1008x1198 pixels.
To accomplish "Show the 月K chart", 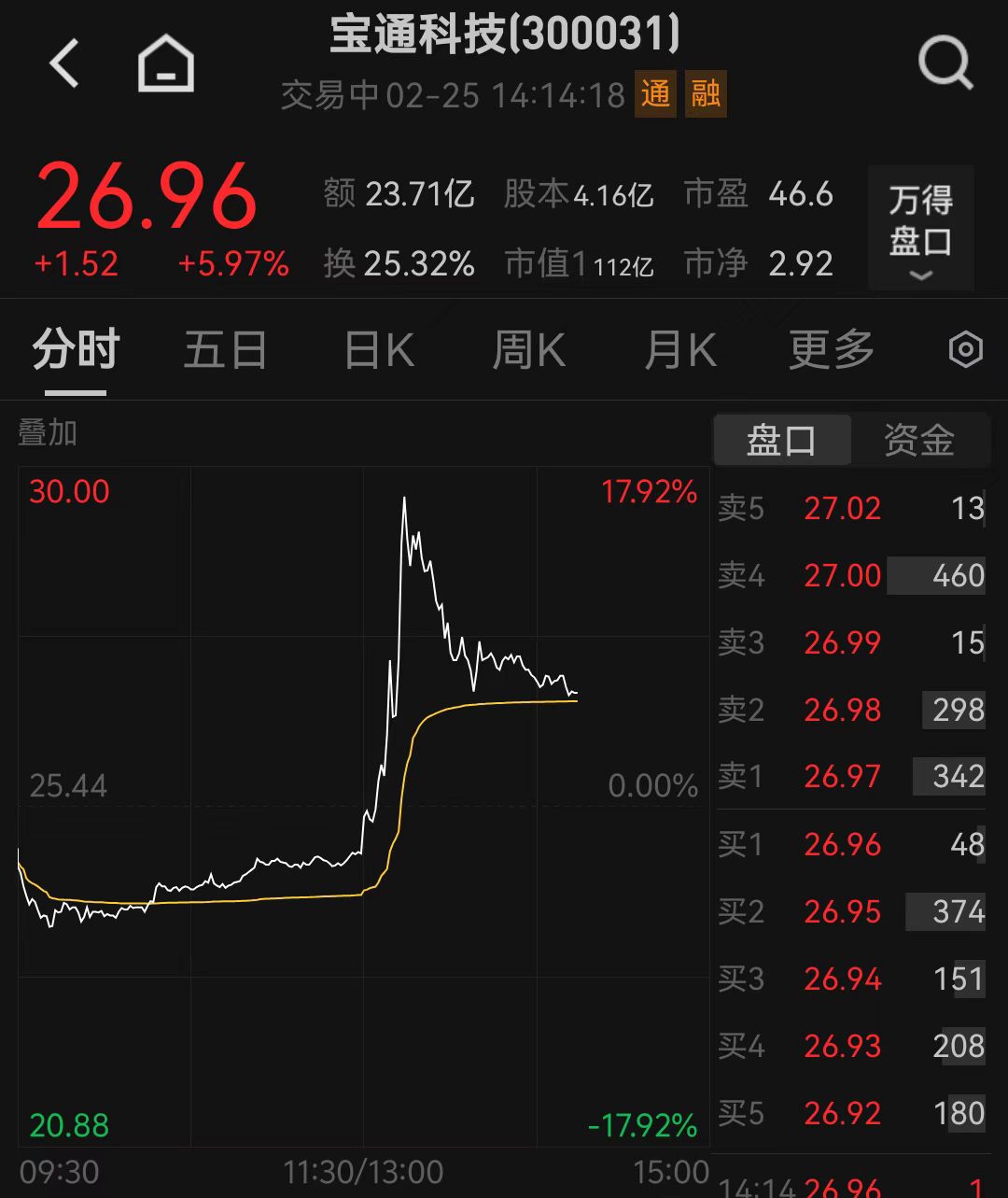I will (x=681, y=351).
